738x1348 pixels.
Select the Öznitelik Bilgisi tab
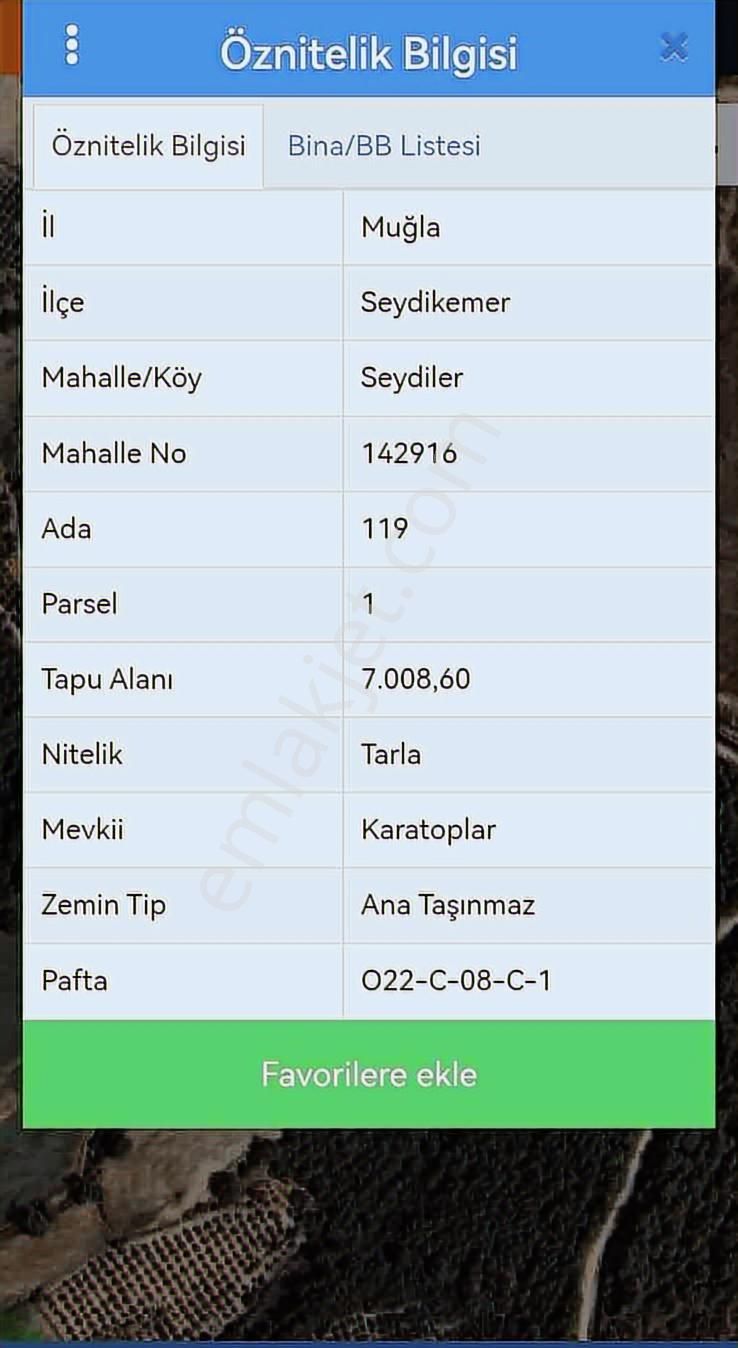(x=147, y=145)
